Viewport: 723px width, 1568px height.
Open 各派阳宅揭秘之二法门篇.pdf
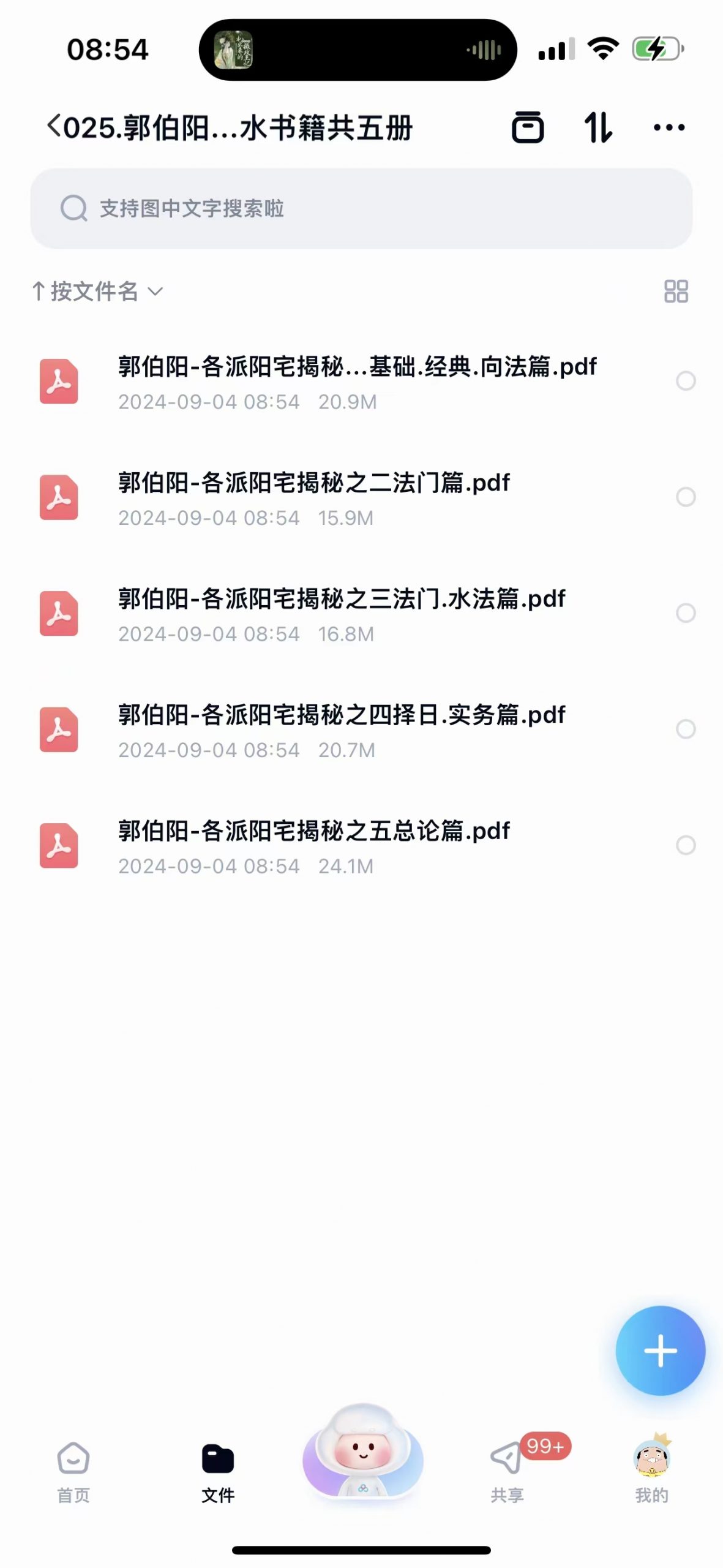point(313,497)
